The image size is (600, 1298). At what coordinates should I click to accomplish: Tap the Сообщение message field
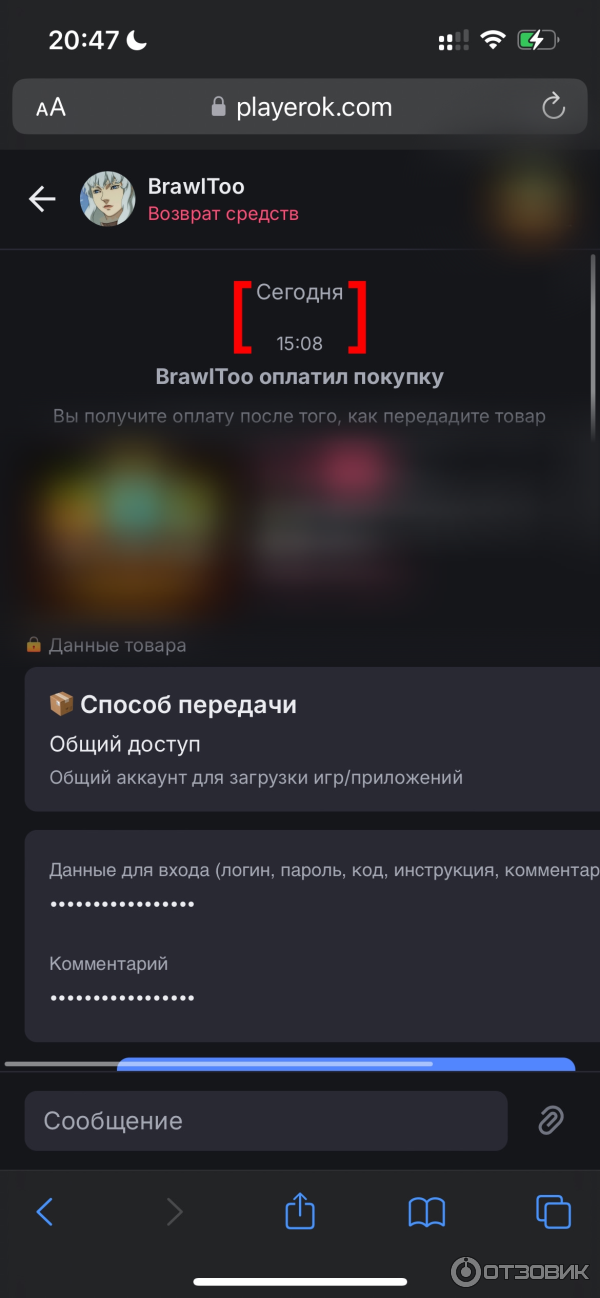pyautogui.click(x=265, y=1120)
